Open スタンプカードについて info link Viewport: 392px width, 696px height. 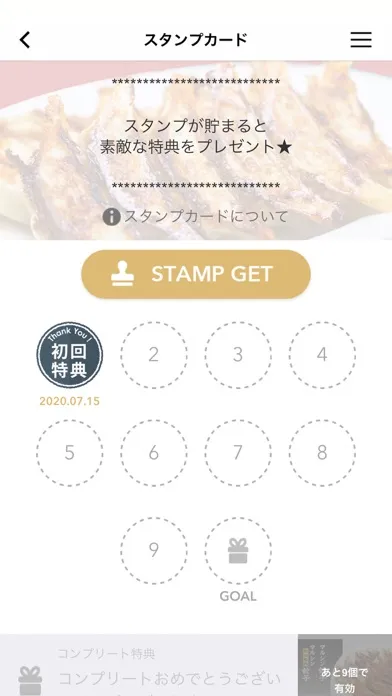pyautogui.click(x=196, y=217)
